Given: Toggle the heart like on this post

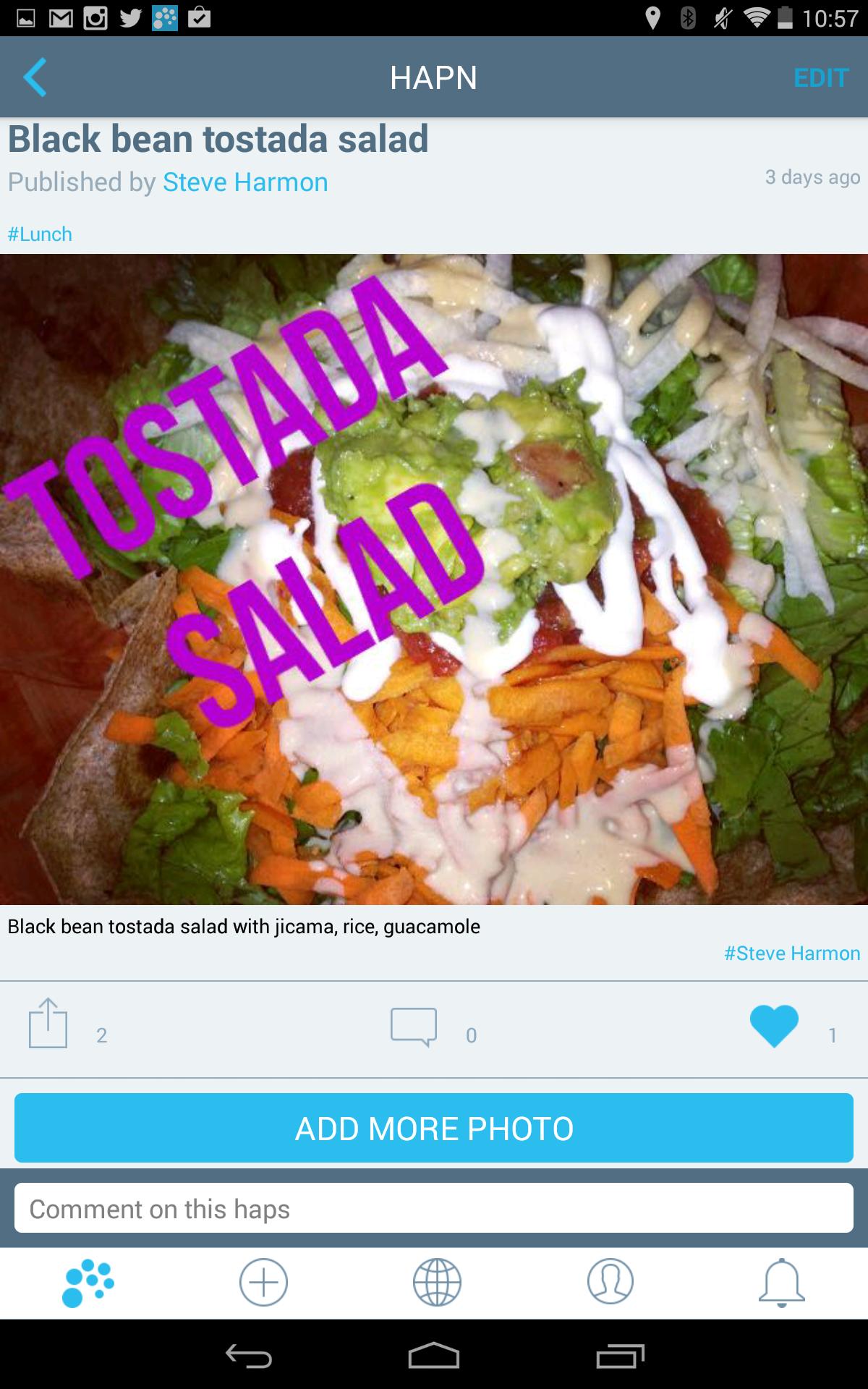Looking at the screenshot, I should point(774,1026).
